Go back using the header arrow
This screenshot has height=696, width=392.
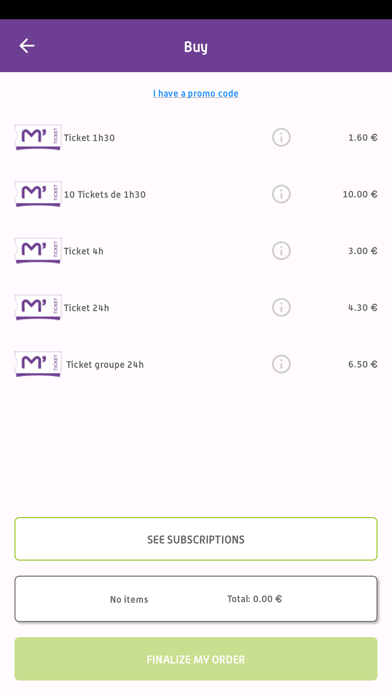pos(27,46)
